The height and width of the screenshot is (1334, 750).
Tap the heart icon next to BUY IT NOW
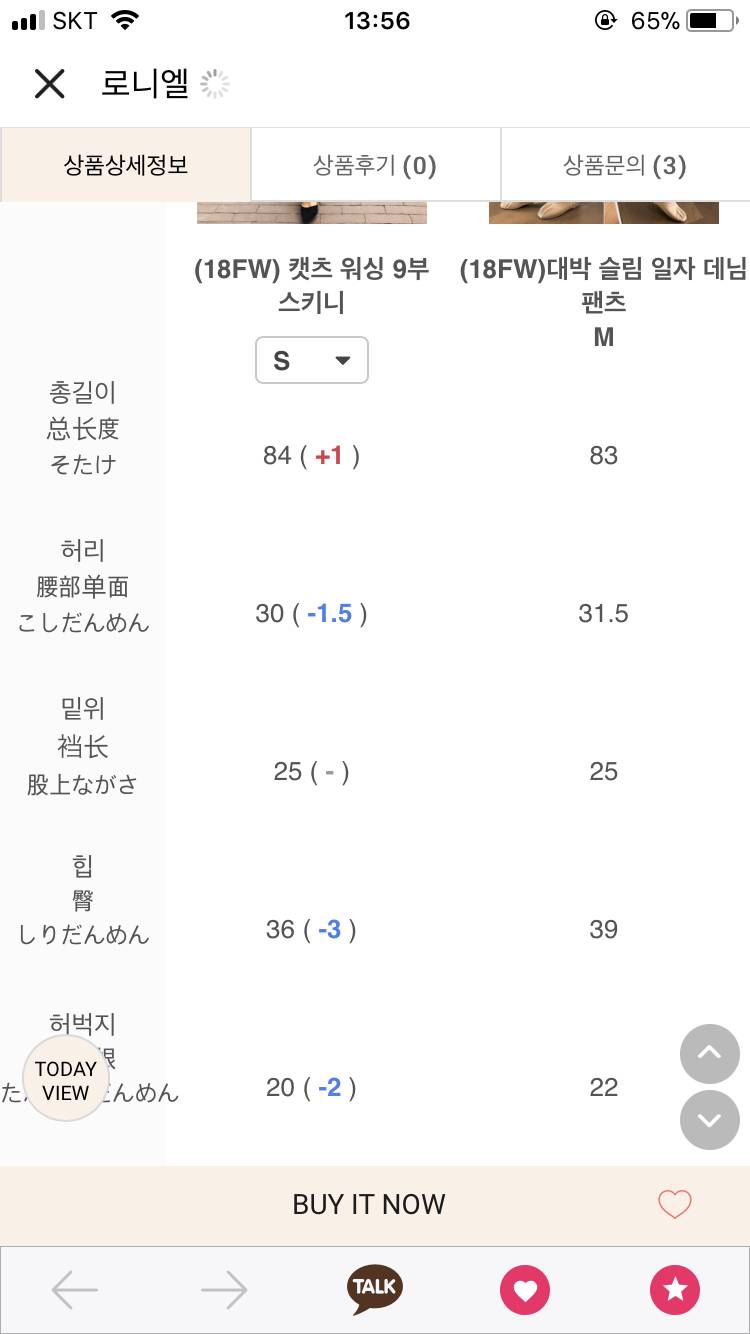pyautogui.click(x=675, y=1205)
